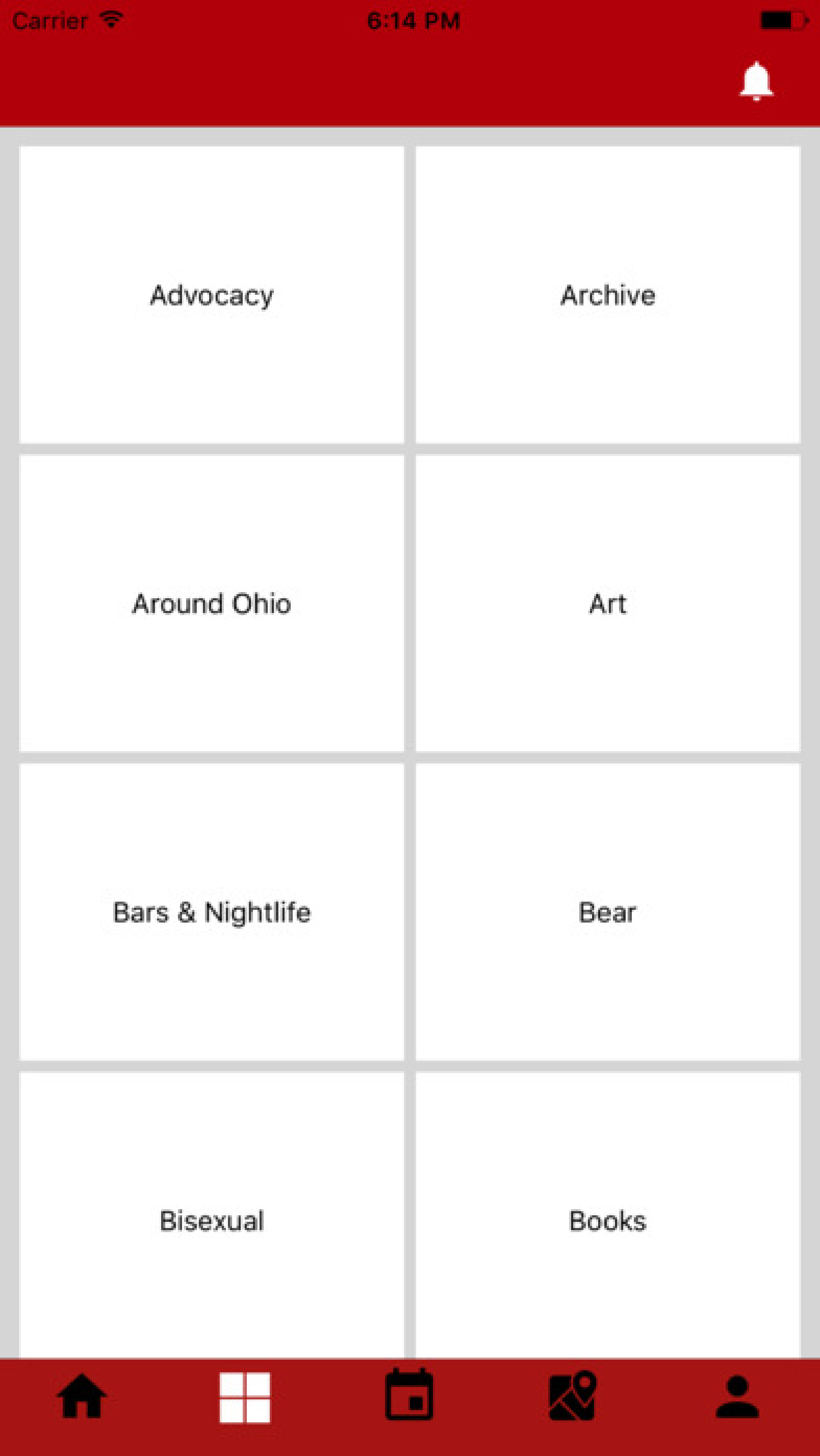
Task: Select the Bear category
Action: click(608, 912)
